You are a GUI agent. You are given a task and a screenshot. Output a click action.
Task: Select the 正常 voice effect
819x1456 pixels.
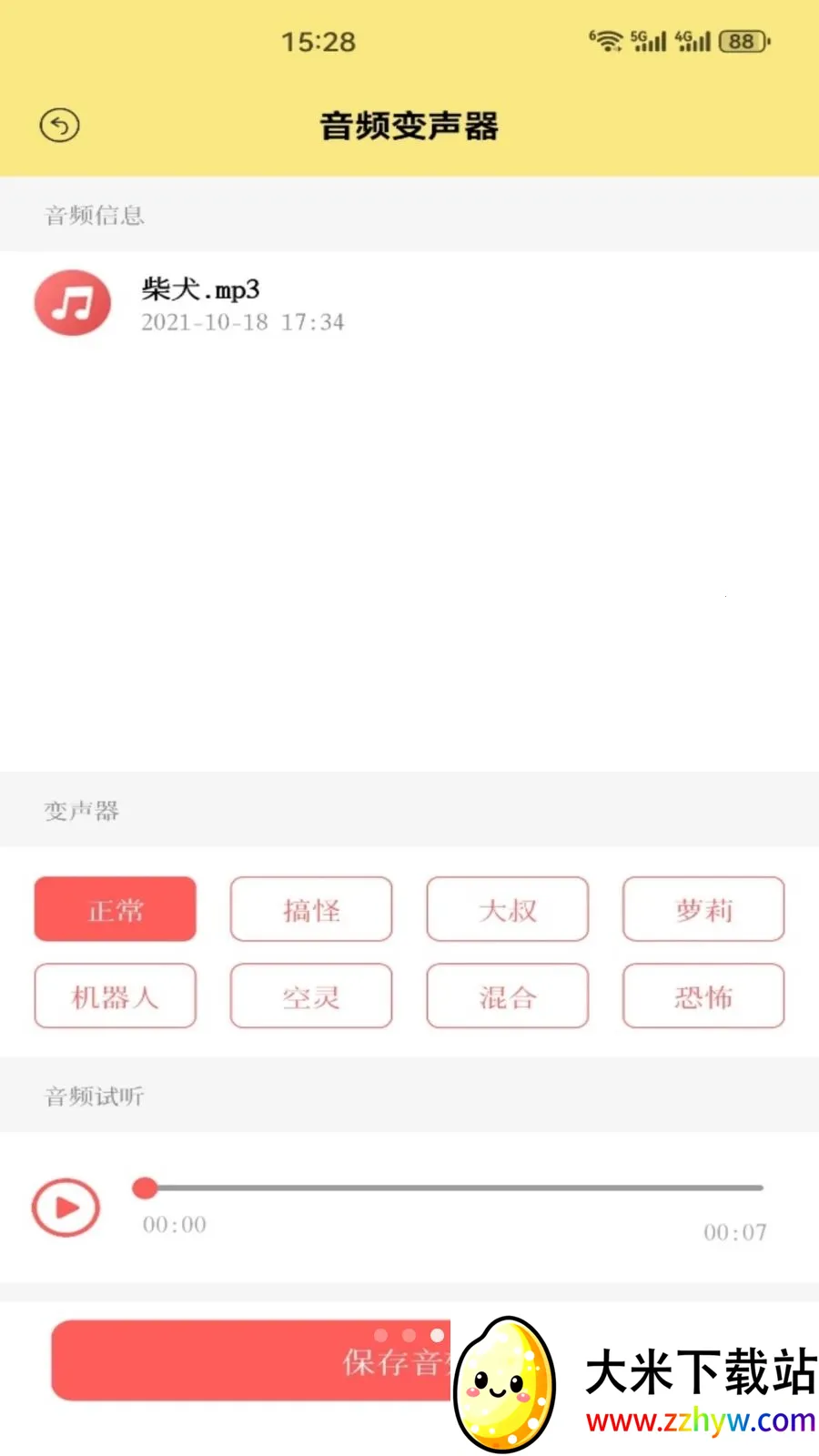click(x=116, y=909)
